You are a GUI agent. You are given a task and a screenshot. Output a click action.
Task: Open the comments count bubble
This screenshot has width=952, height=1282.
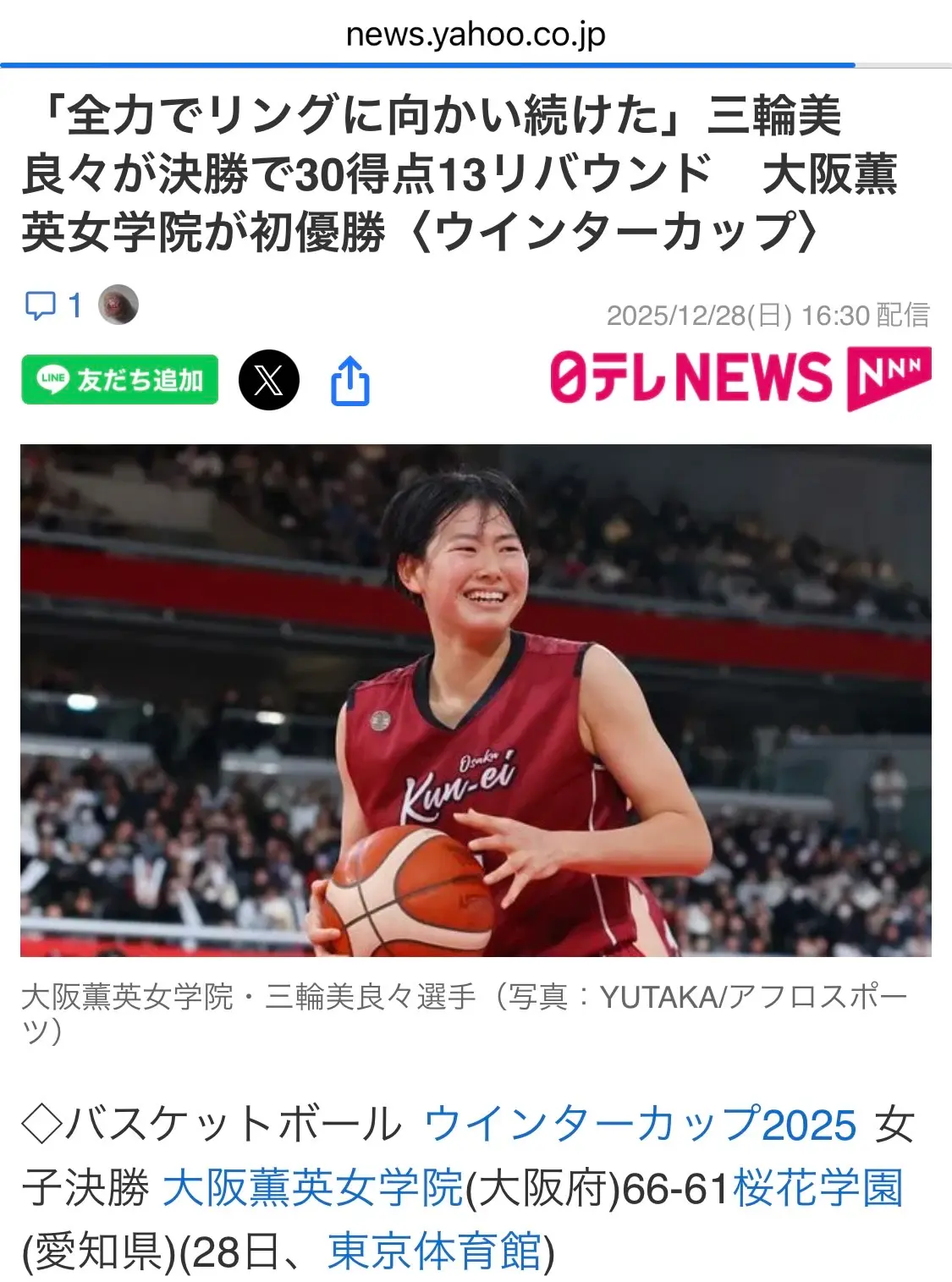(52, 305)
